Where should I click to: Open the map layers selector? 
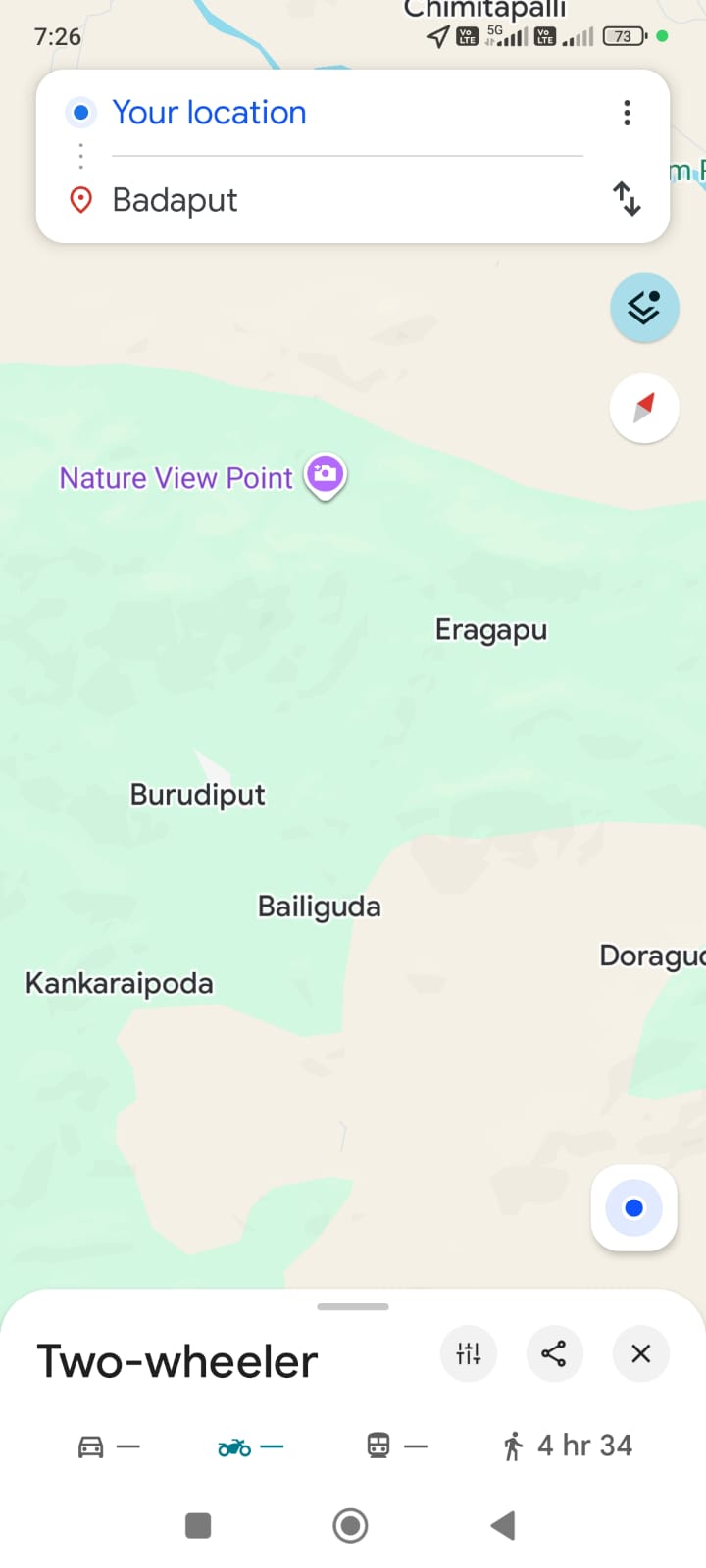644,308
